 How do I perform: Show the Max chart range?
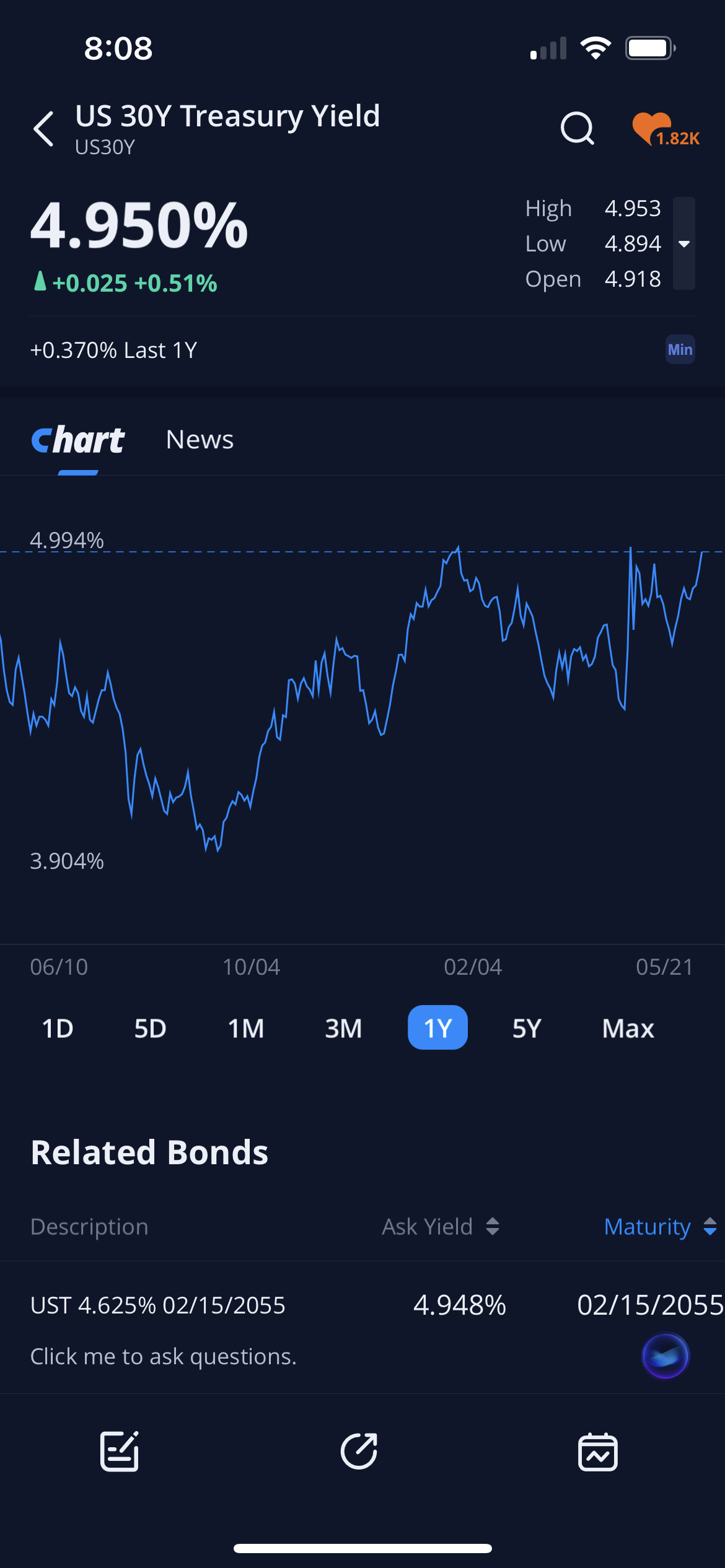628,1028
